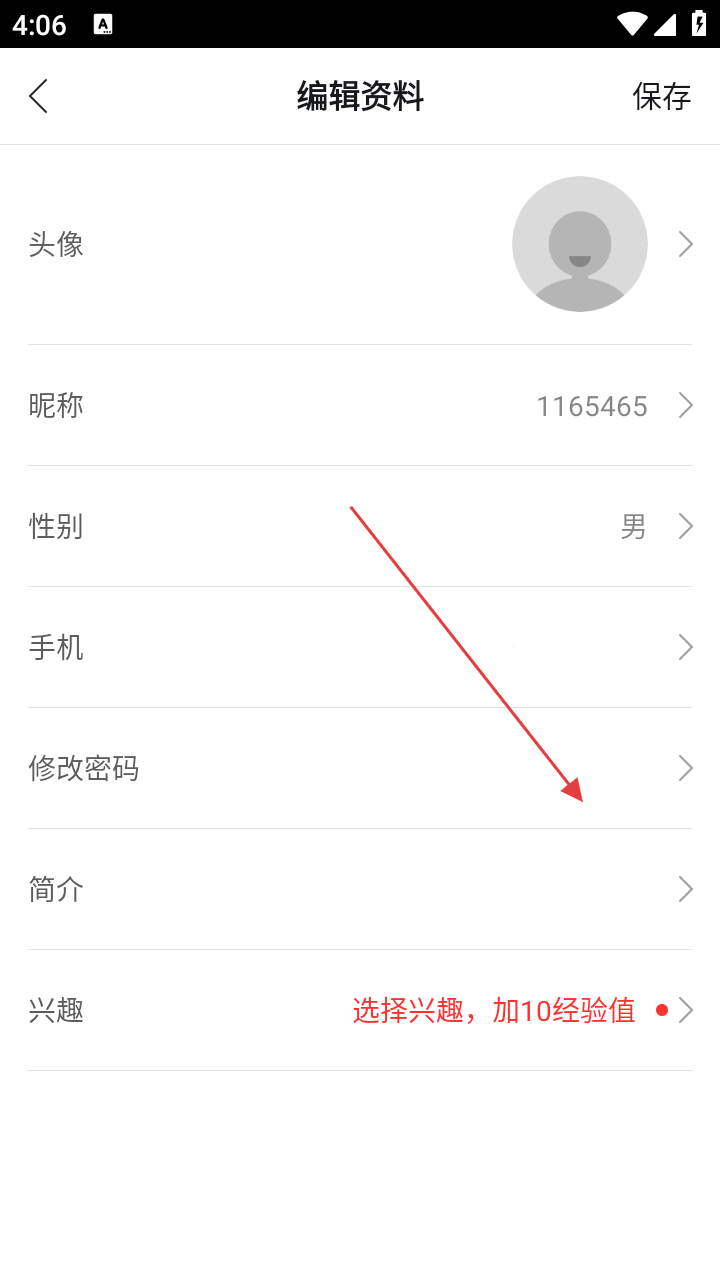The height and width of the screenshot is (1280, 720).
Task: Edit the 昵称 nickname 1165465
Action: coord(360,406)
